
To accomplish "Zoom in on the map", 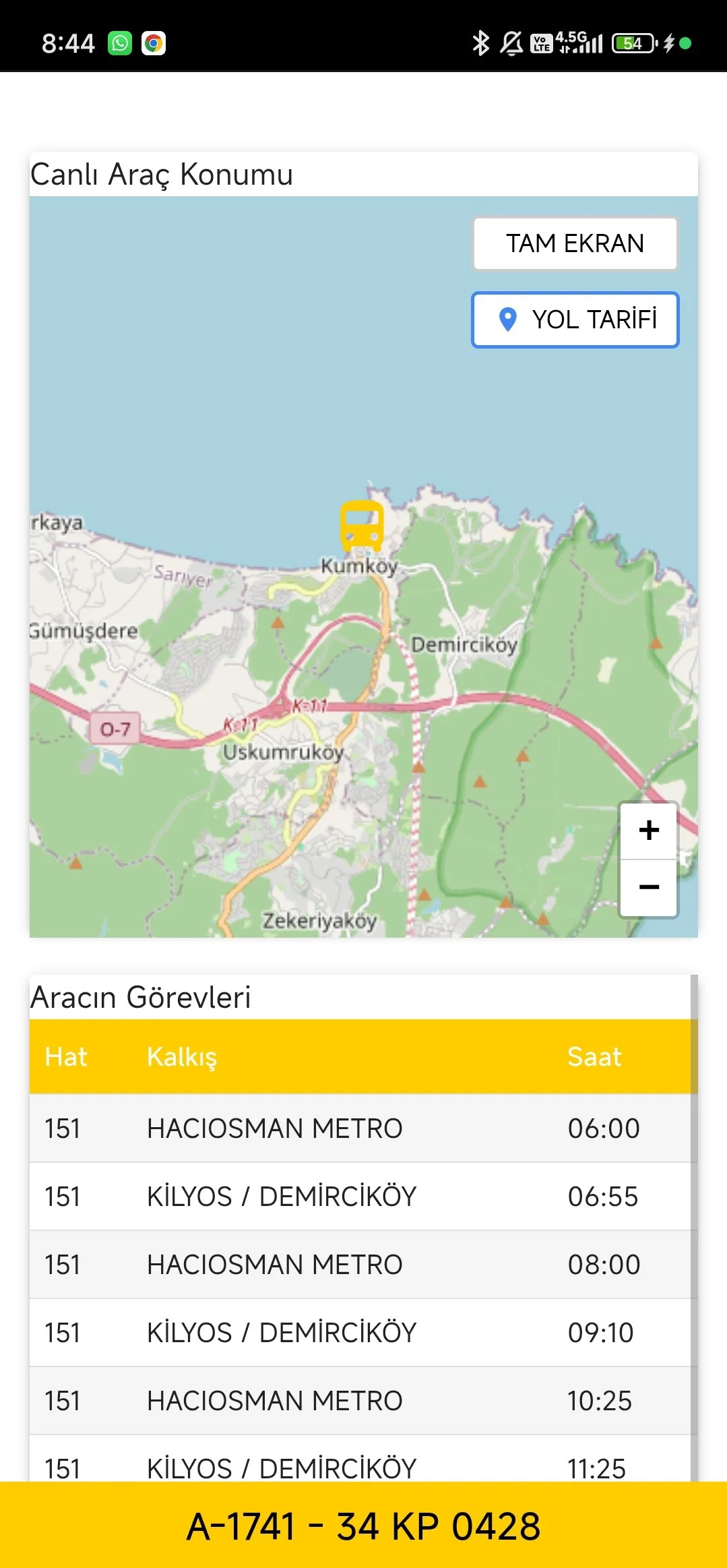I will 648,831.
